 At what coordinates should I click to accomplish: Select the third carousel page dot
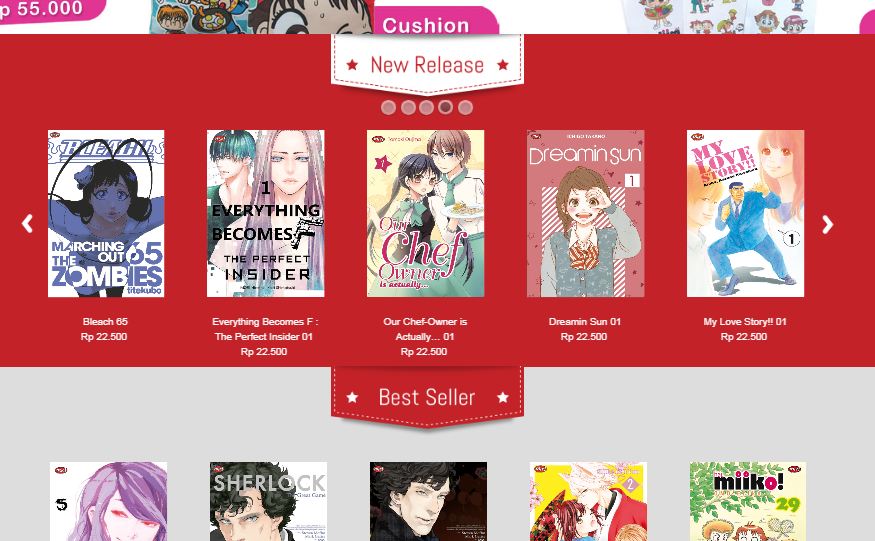[427, 108]
